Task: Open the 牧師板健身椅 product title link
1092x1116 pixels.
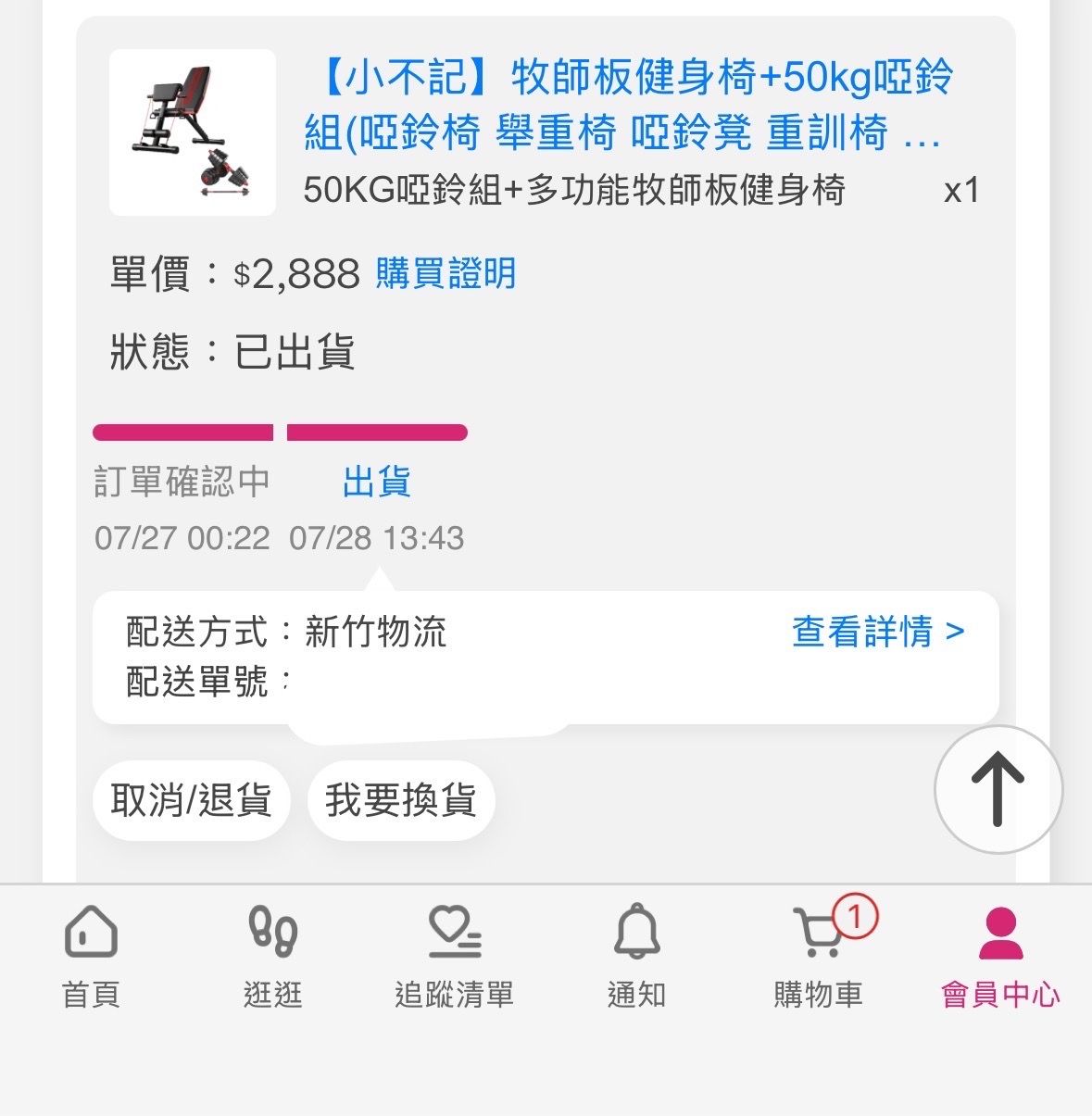Action: [x=628, y=104]
